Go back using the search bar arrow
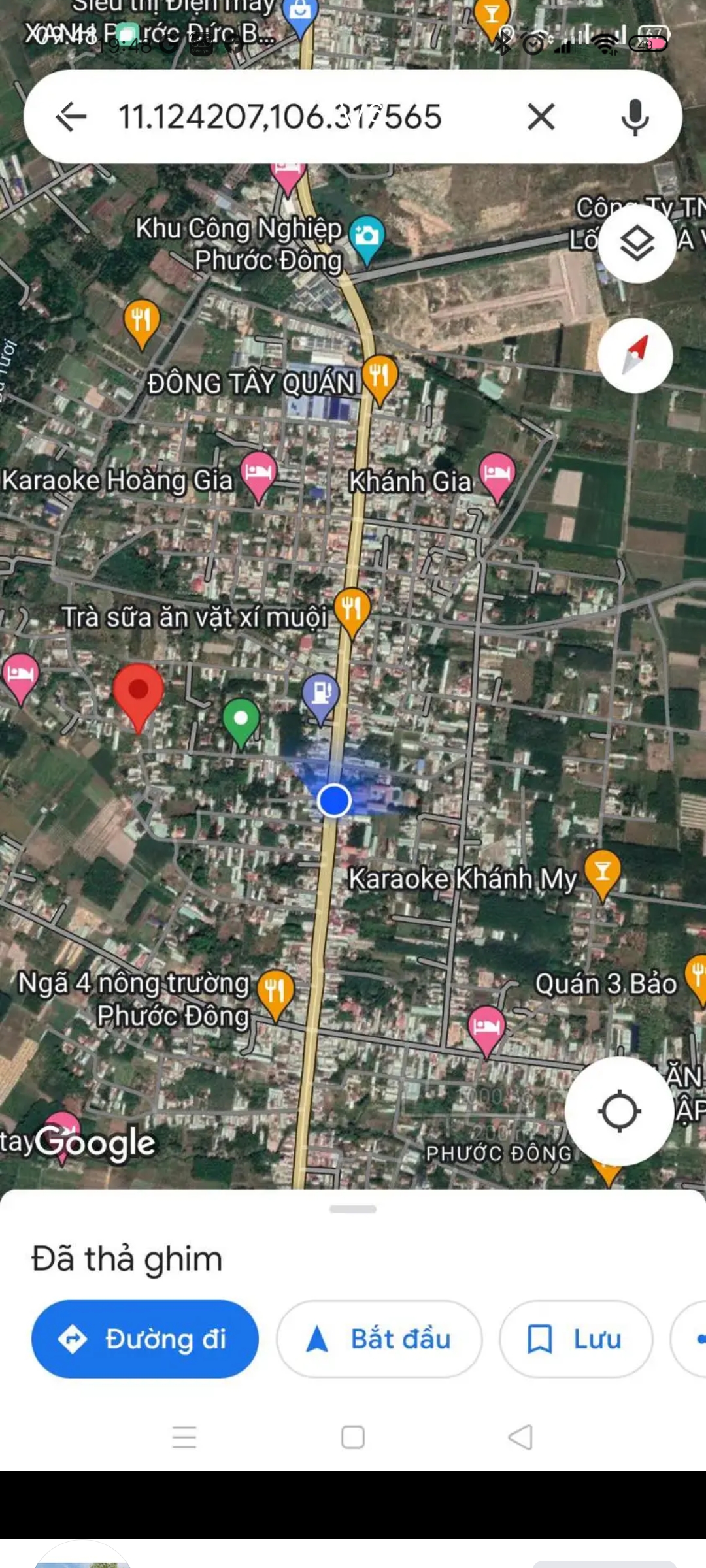The width and height of the screenshot is (706, 1568). [x=71, y=118]
